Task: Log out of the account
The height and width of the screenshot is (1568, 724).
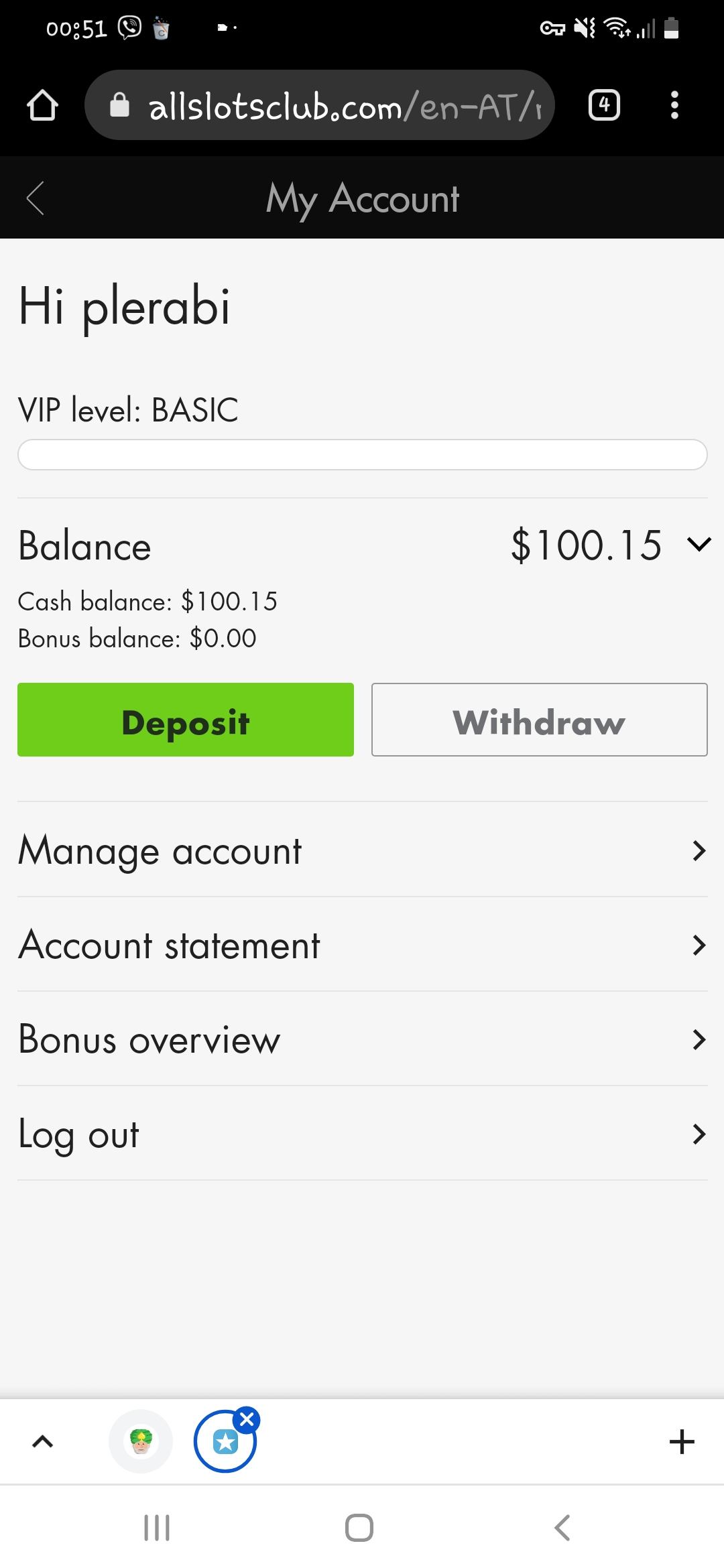Action: tap(362, 1134)
